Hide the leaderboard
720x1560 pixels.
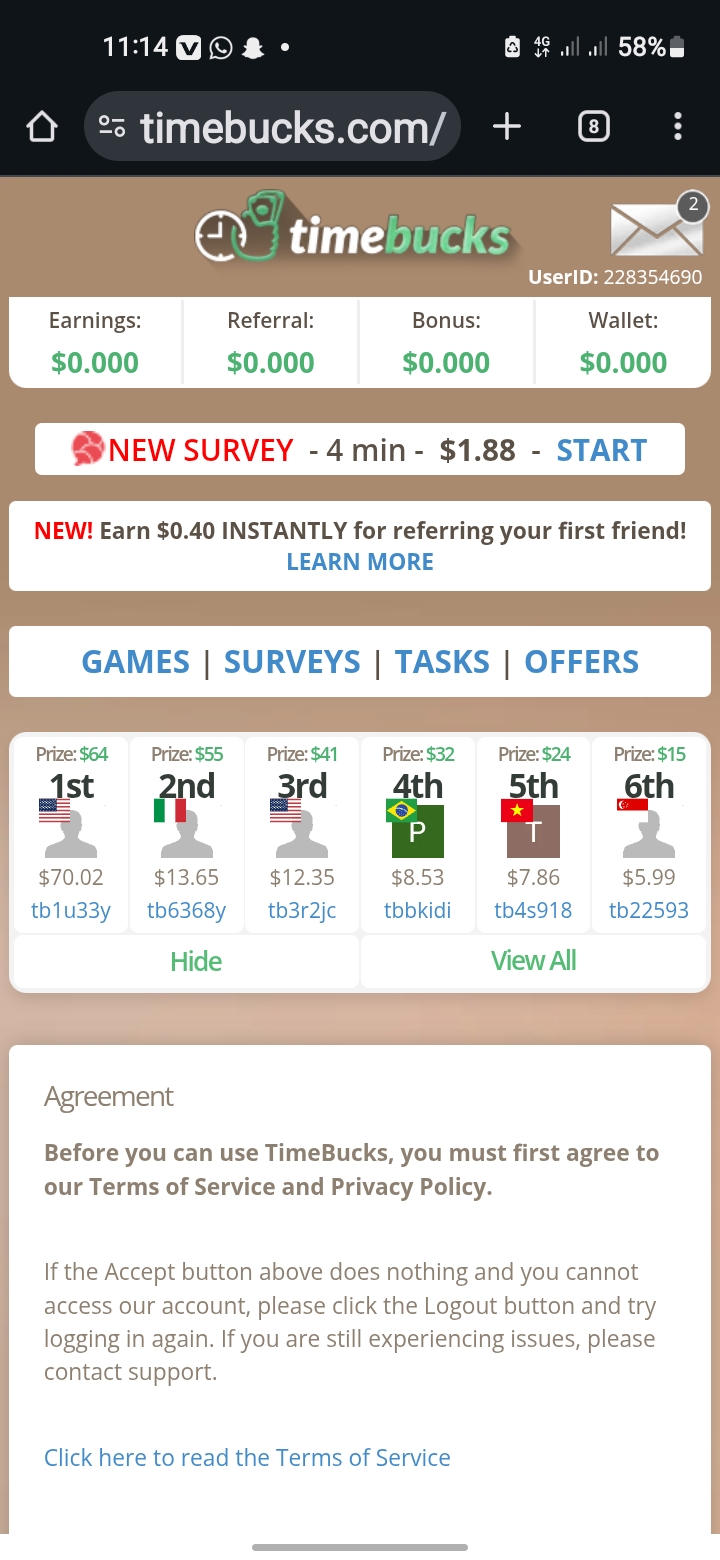click(196, 962)
